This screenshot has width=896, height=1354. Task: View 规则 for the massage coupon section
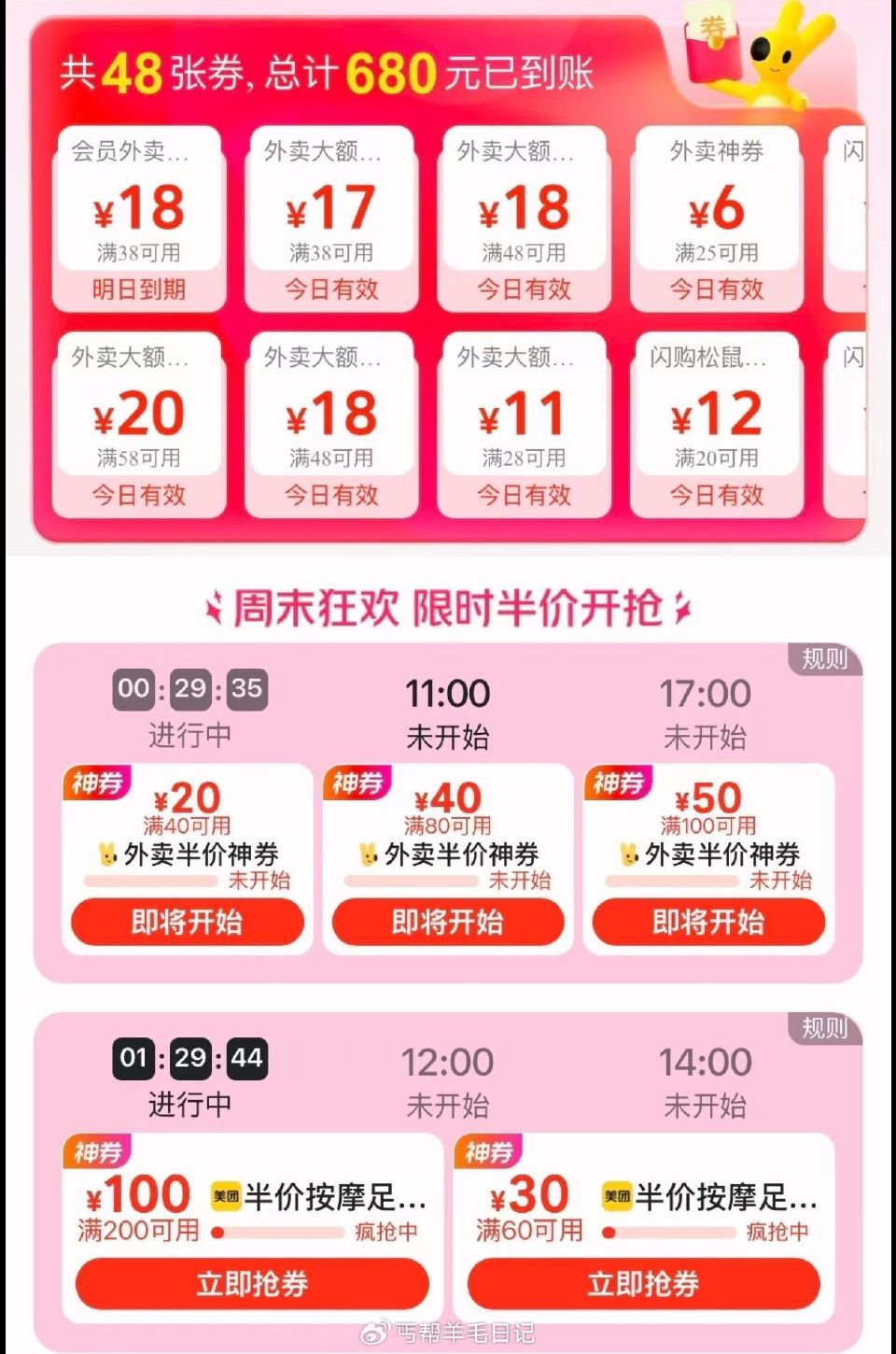tap(824, 1029)
